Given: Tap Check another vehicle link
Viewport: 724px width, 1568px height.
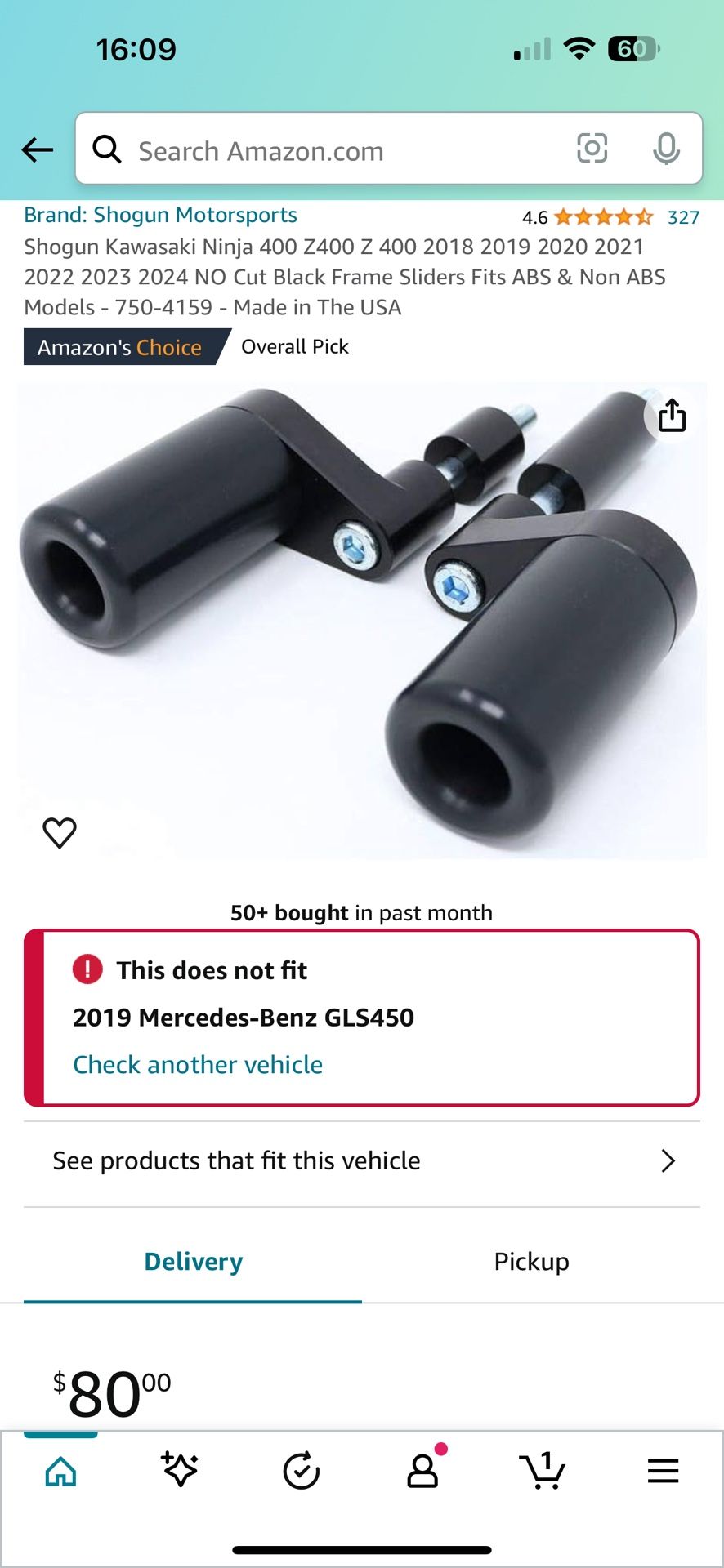Looking at the screenshot, I should coord(198,1064).
